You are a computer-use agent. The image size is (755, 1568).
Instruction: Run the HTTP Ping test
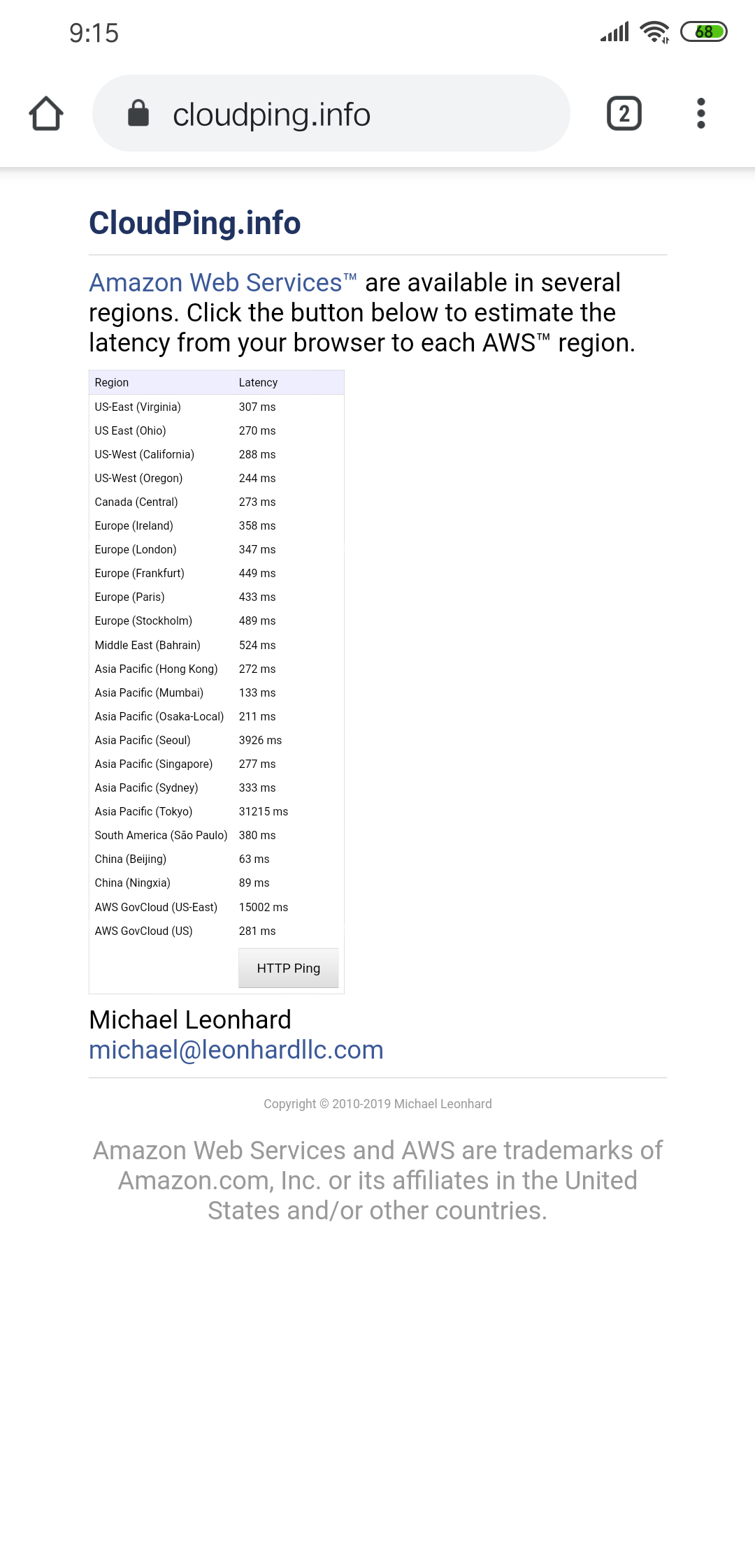288,968
